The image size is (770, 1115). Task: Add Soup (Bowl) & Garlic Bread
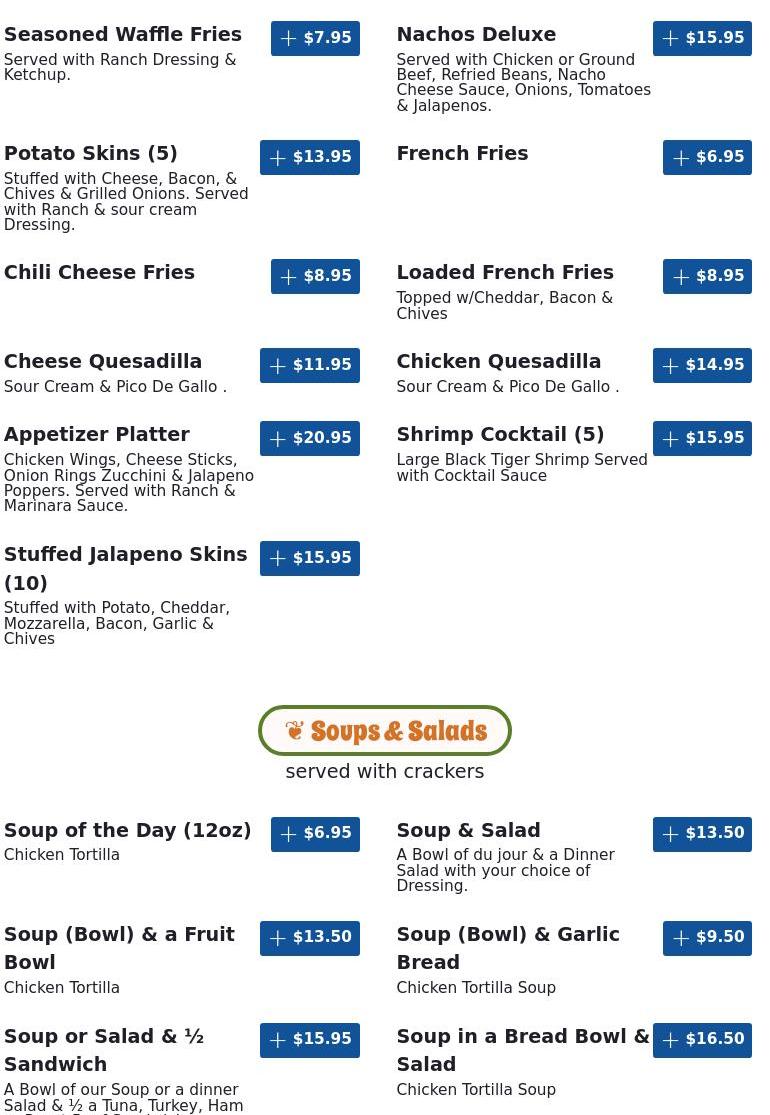pos(707,937)
